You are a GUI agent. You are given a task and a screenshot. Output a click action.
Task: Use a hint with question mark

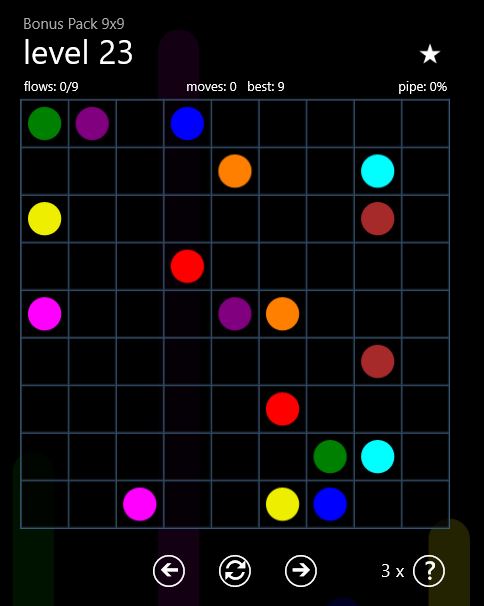[x=429, y=570]
